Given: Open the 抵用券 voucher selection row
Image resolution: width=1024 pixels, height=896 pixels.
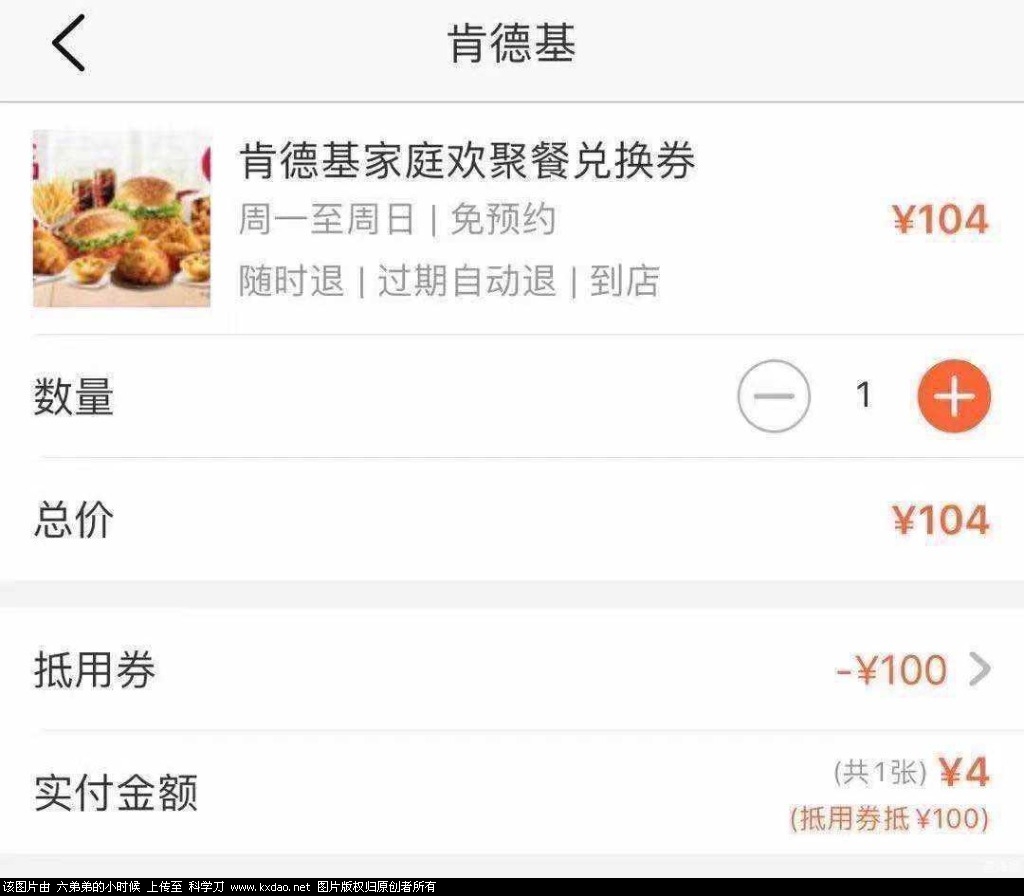Looking at the screenshot, I should (512, 670).
